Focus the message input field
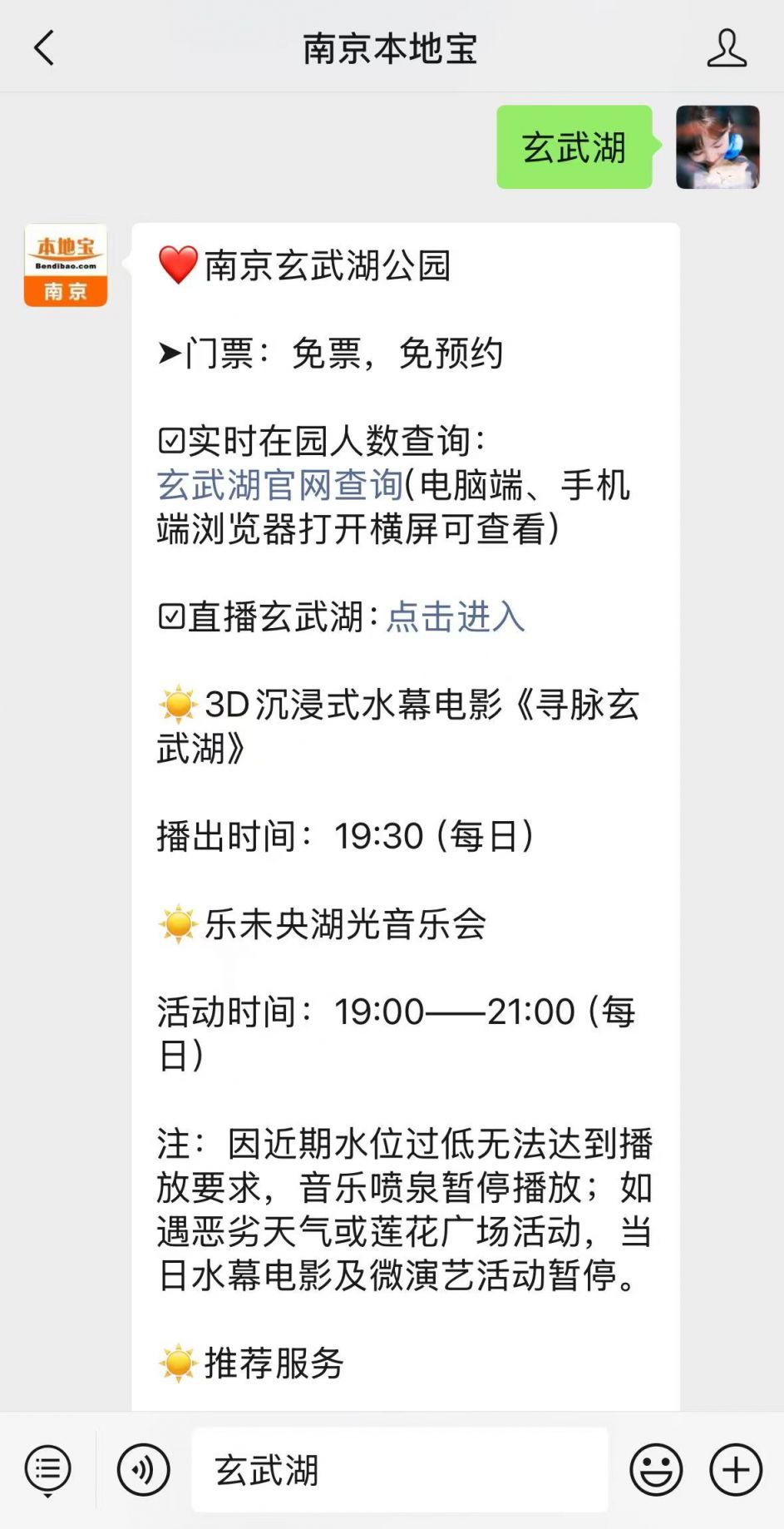This screenshot has height=1529, width=784. pos(399,1470)
